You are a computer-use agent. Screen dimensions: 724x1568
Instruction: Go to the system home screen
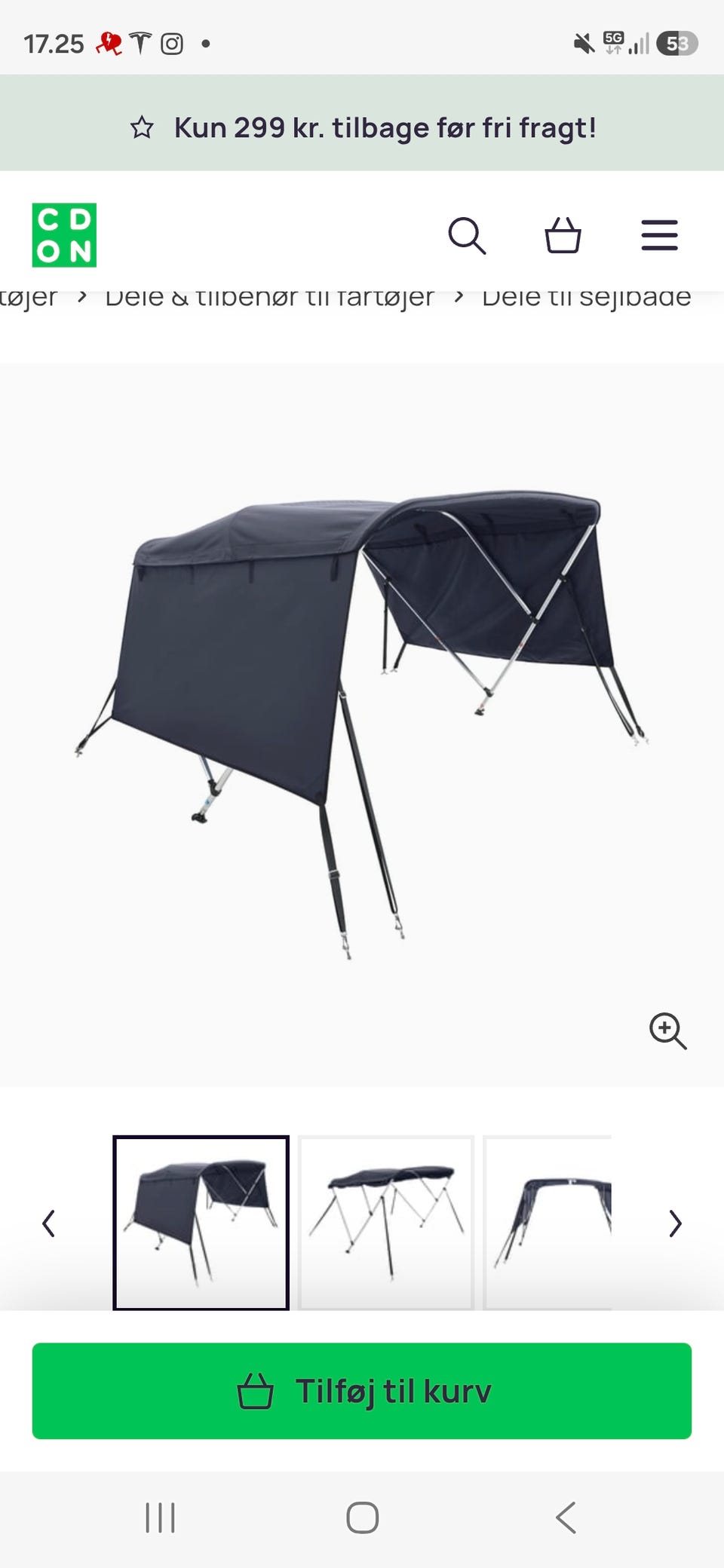[x=362, y=1517]
